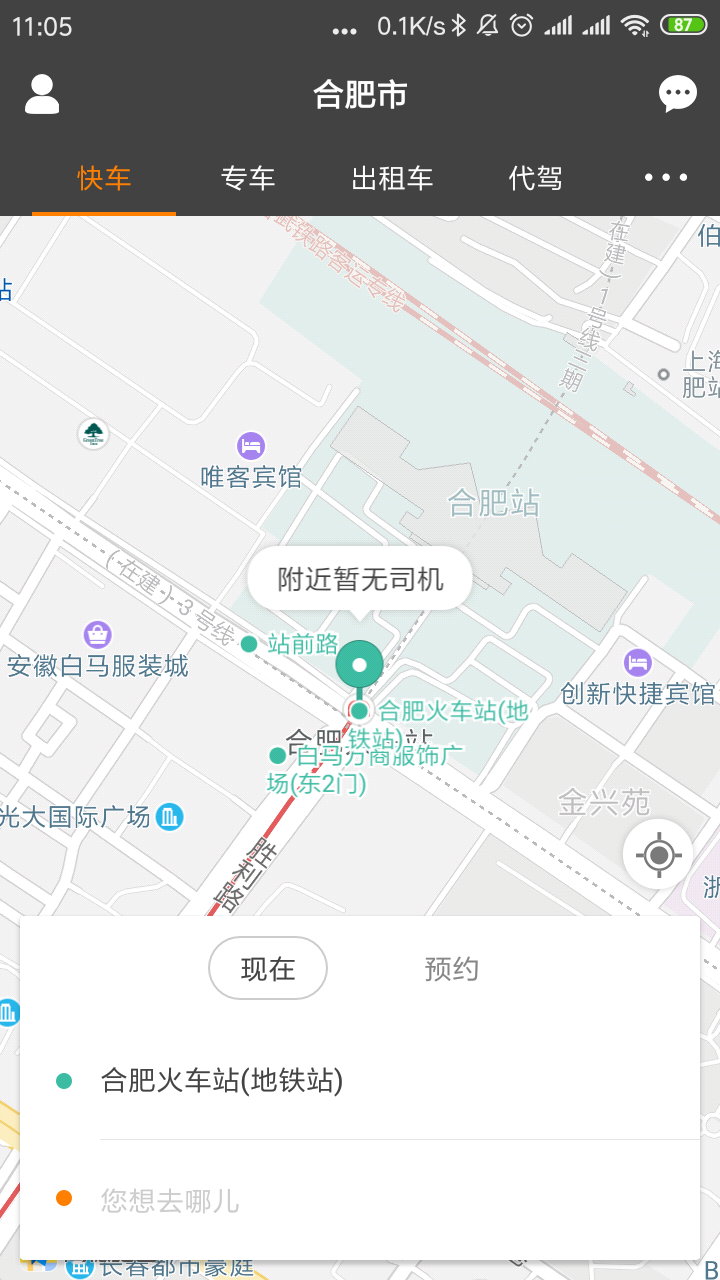Select the 现在 ride option
The height and width of the screenshot is (1280, 720).
(x=268, y=968)
